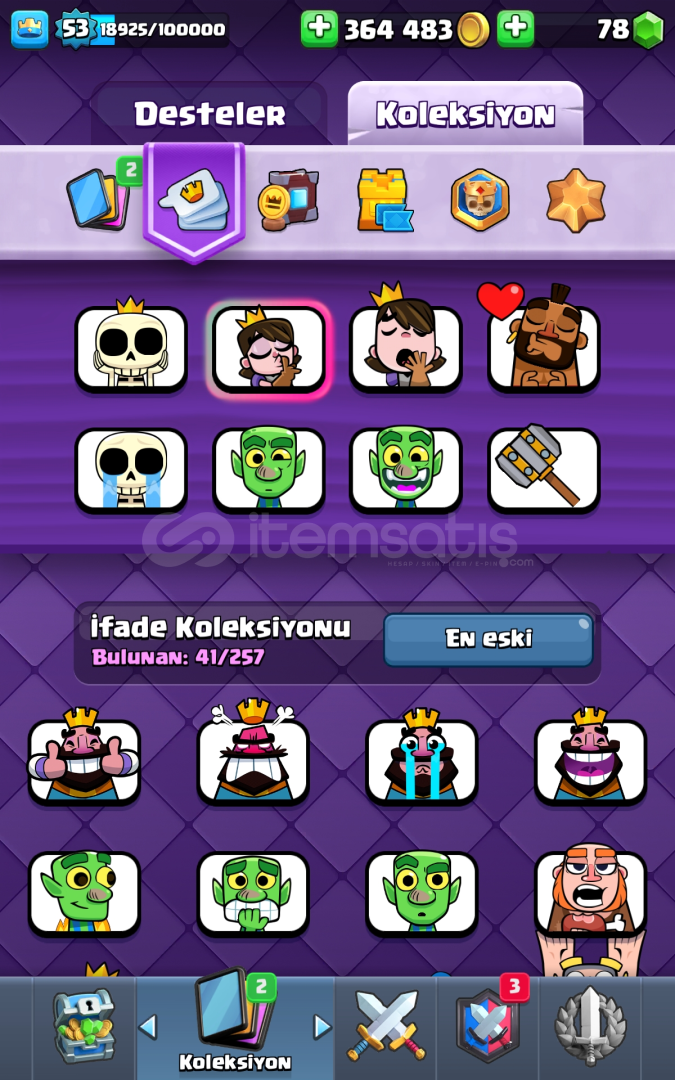This screenshot has width=675, height=1080.
Task: Open the tower skins collection icon
Action: (x=384, y=200)
